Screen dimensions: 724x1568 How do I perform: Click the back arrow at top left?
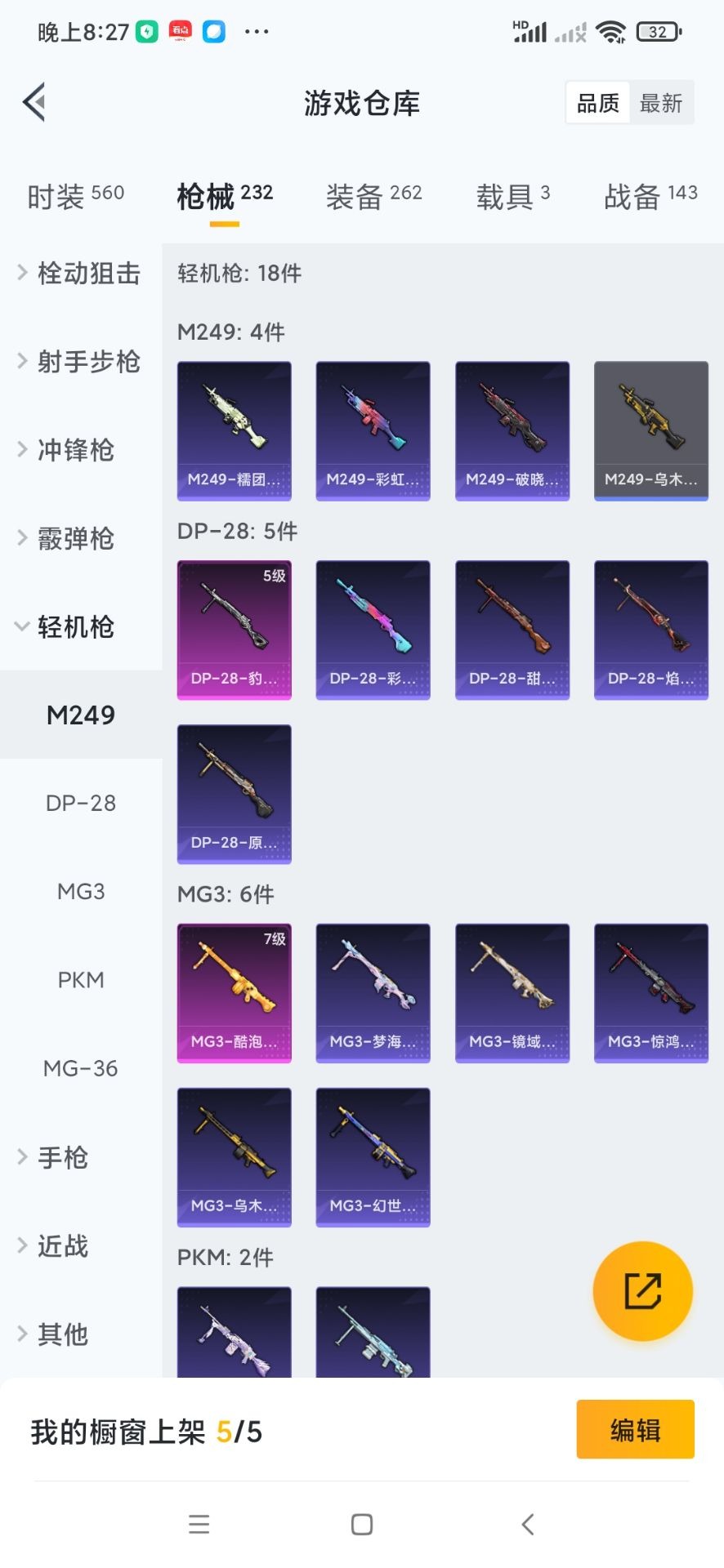coord(33,103)
